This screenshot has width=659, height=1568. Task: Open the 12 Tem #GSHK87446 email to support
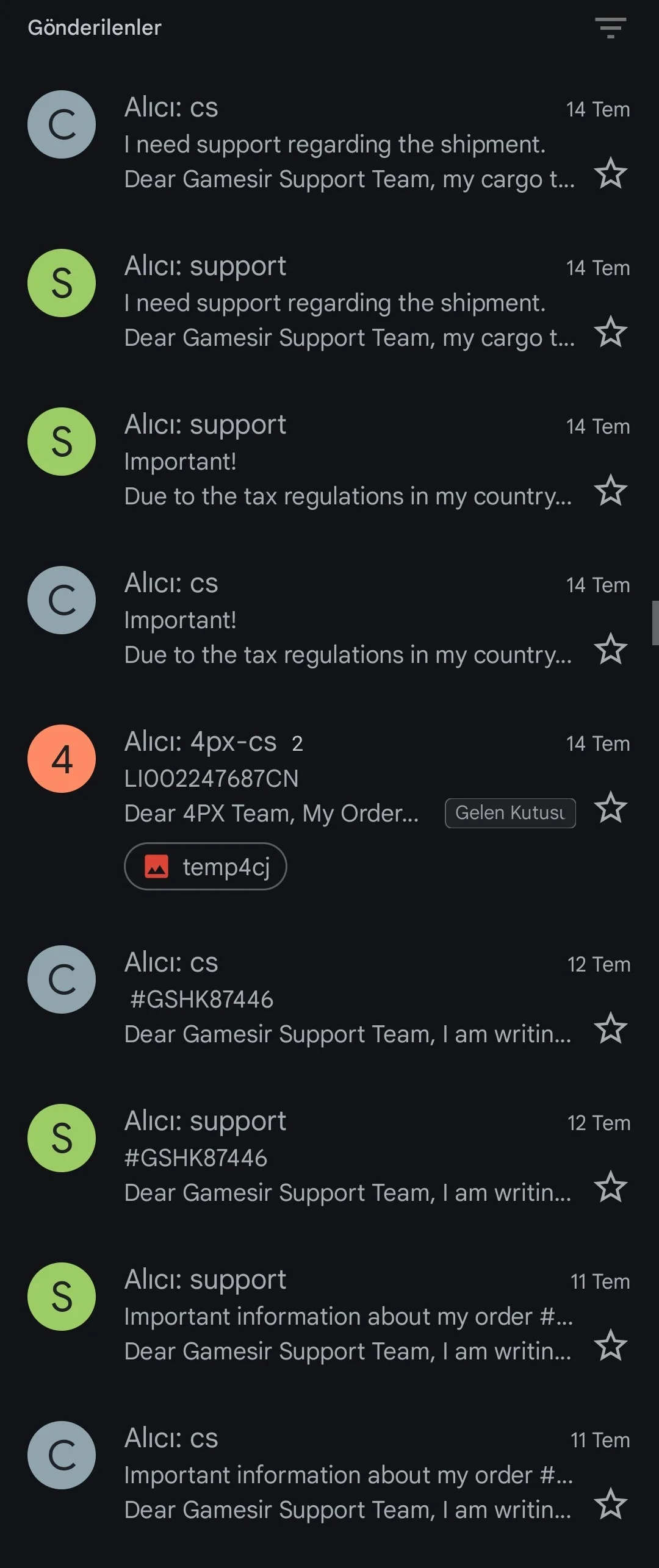[x=348, y=1158]
